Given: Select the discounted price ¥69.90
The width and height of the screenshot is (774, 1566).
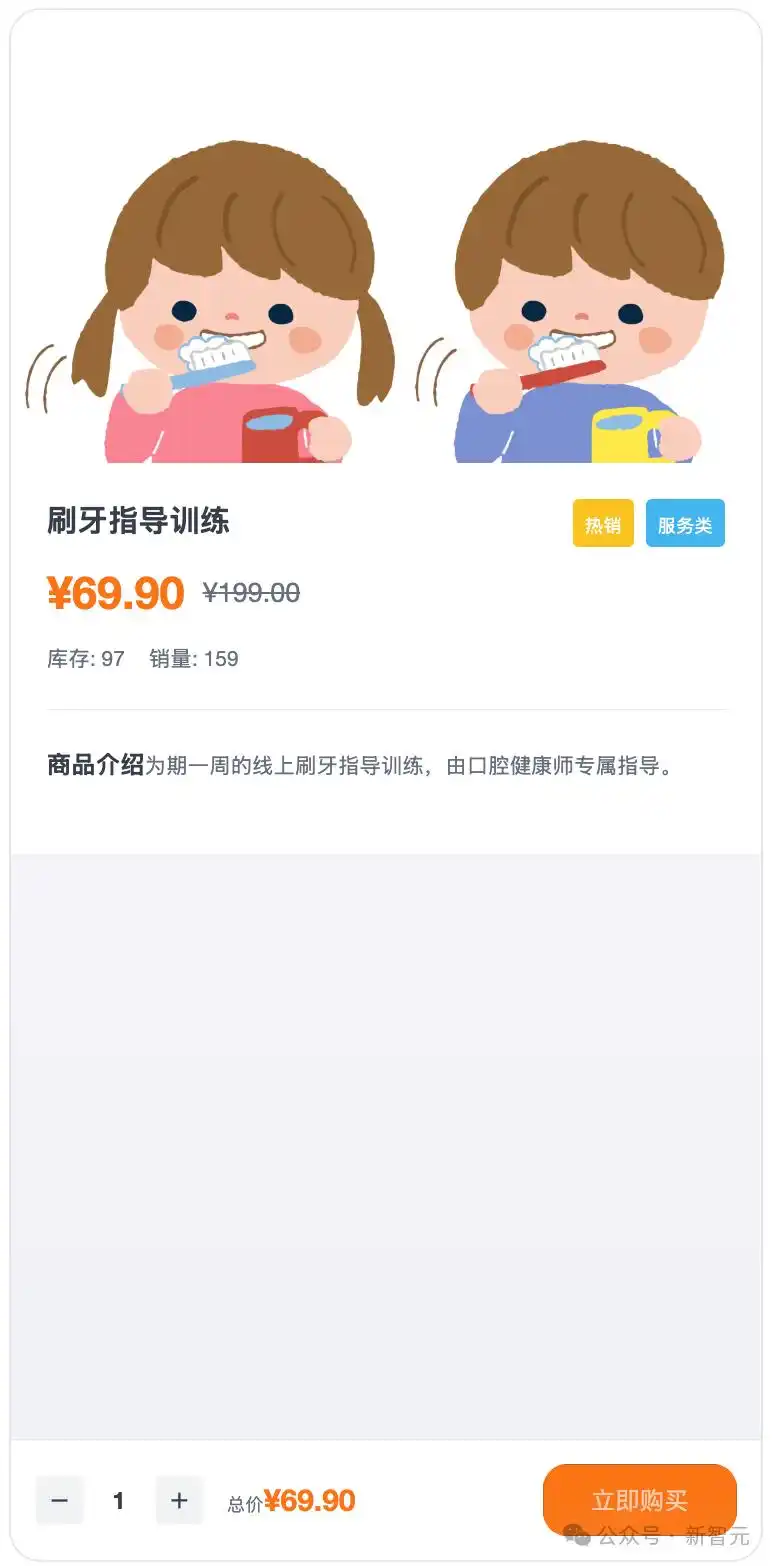Looking at the screenshot, I should coord(115,593).
